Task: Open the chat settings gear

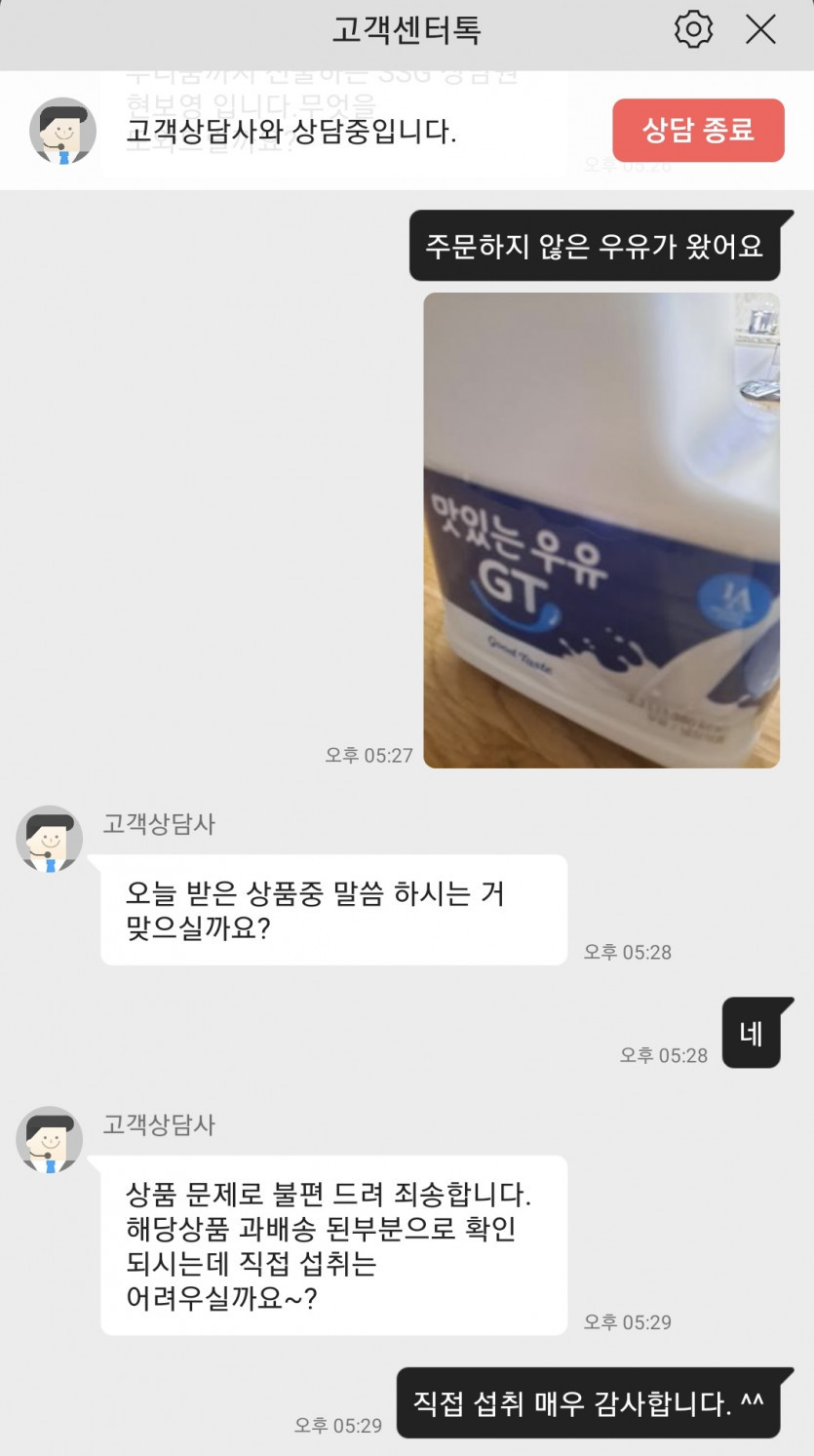Action: pyautogui.click(x=693, y=29)
